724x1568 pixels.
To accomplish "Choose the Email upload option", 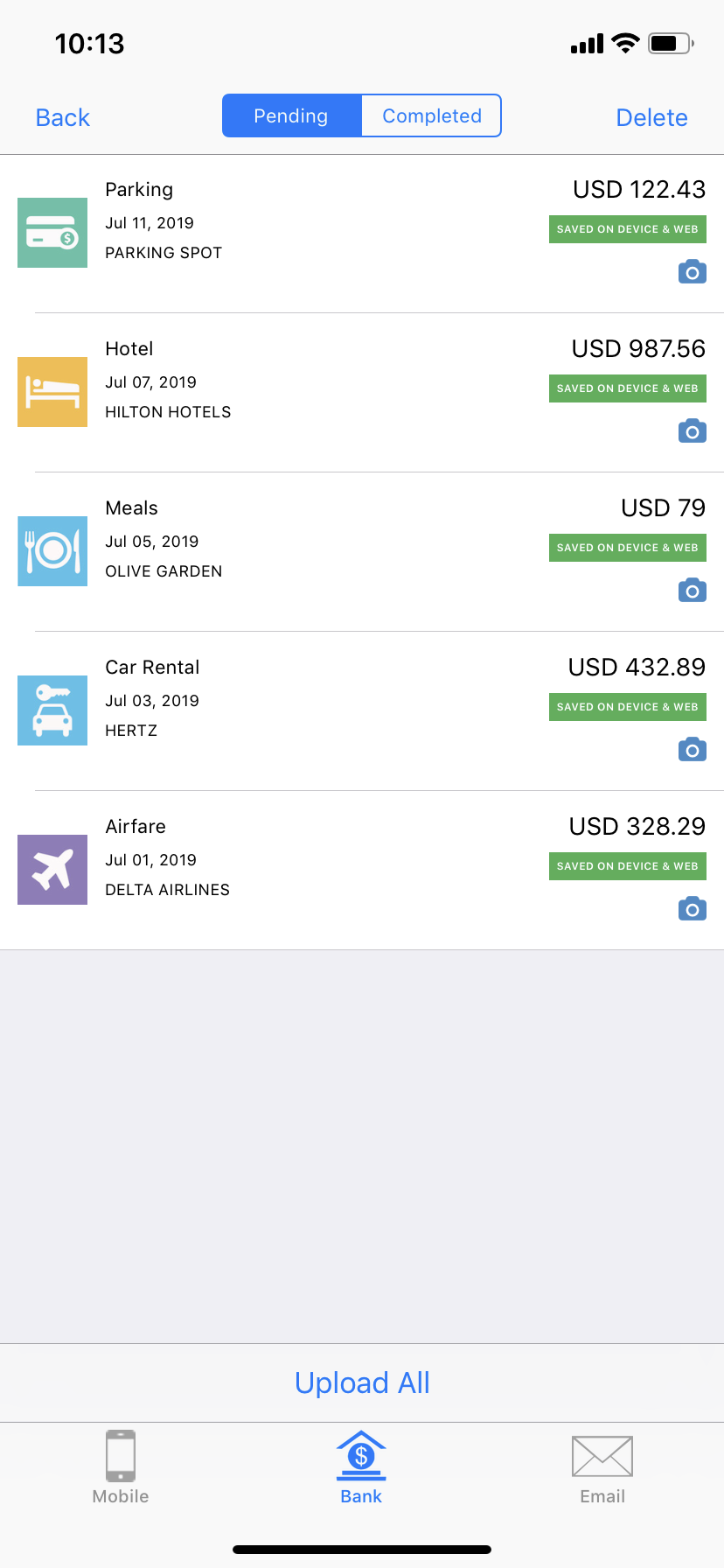I will [x=602, y=1466].
